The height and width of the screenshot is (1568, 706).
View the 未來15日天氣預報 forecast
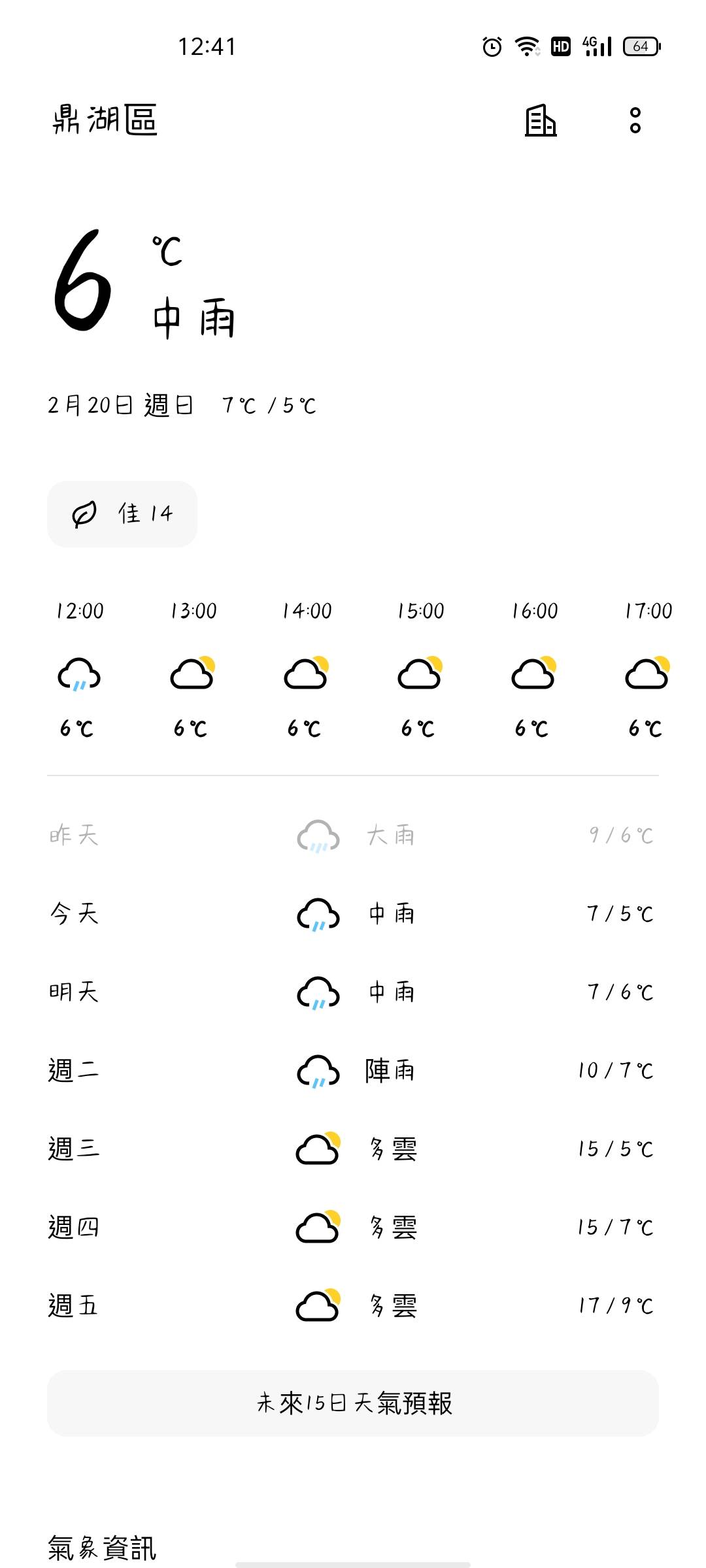click(x=353, y=1403)
